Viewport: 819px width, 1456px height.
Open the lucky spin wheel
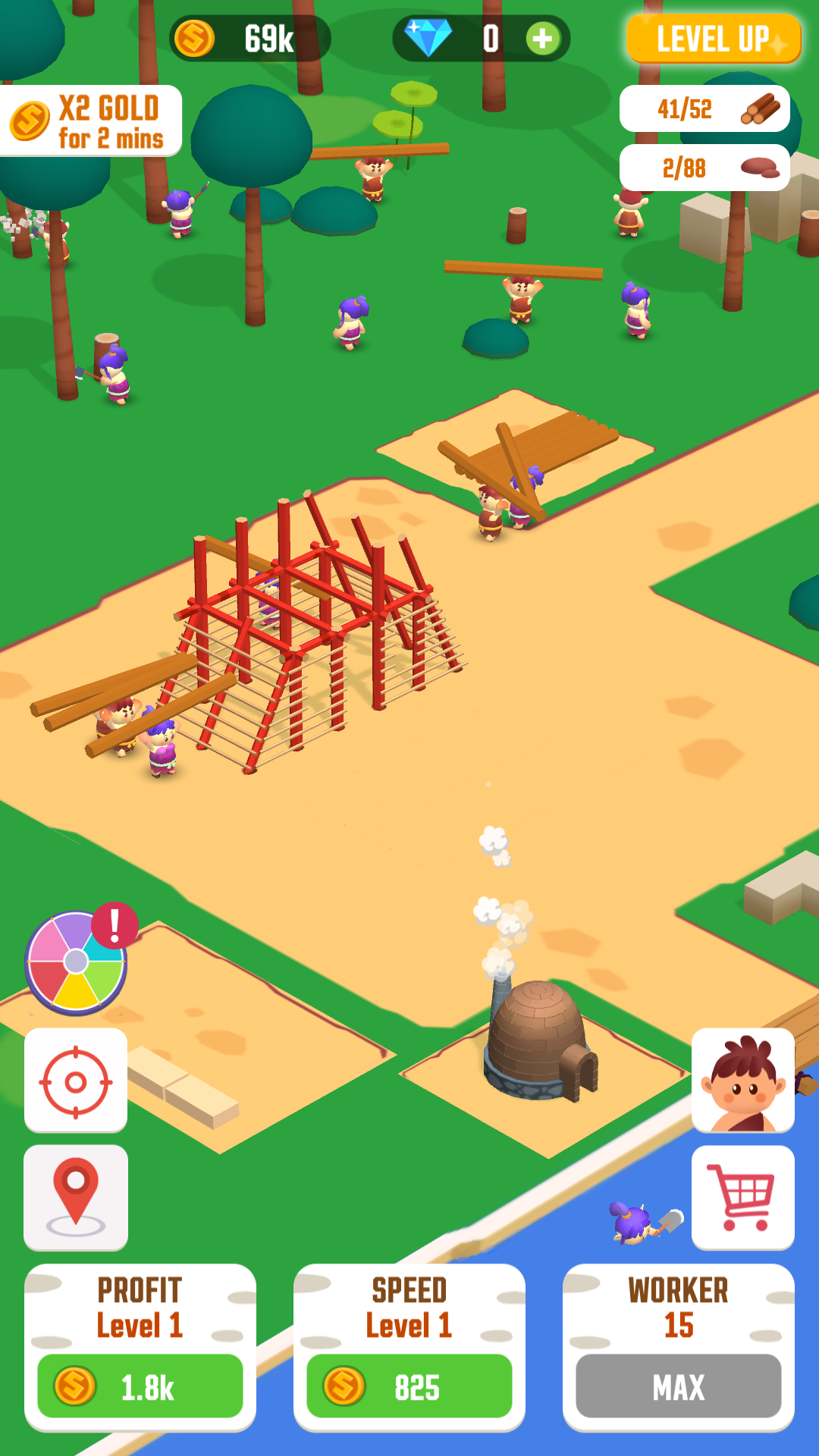click(x=76, y=962)
